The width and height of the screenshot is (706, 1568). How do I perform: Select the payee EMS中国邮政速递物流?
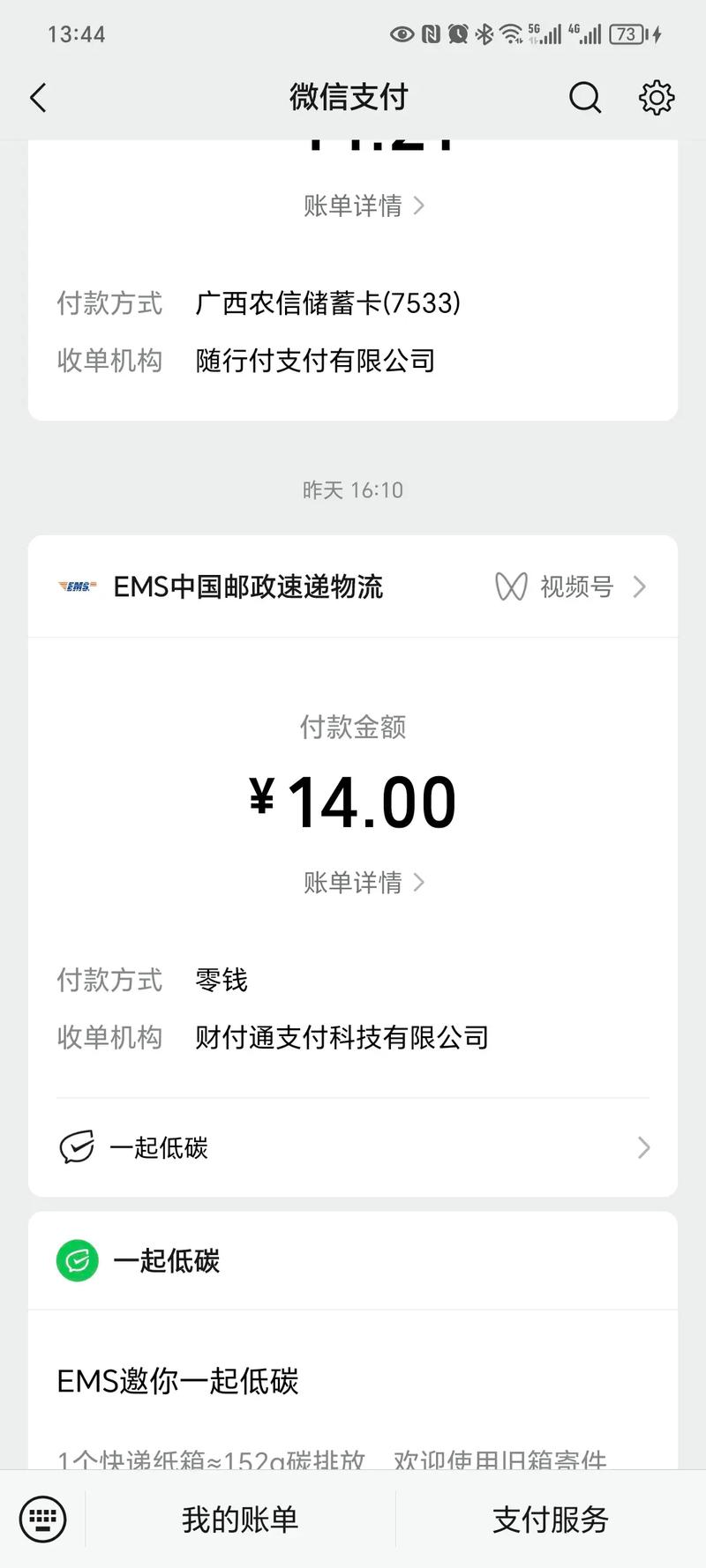250,586
